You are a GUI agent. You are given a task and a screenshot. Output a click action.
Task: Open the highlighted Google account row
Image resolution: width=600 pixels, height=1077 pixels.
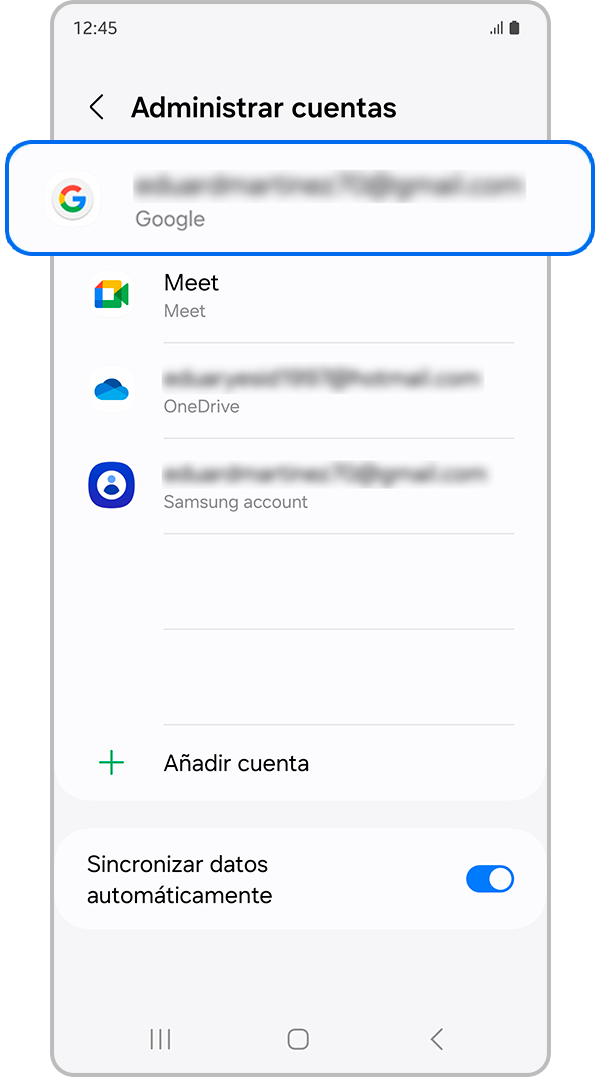[300, 200]
